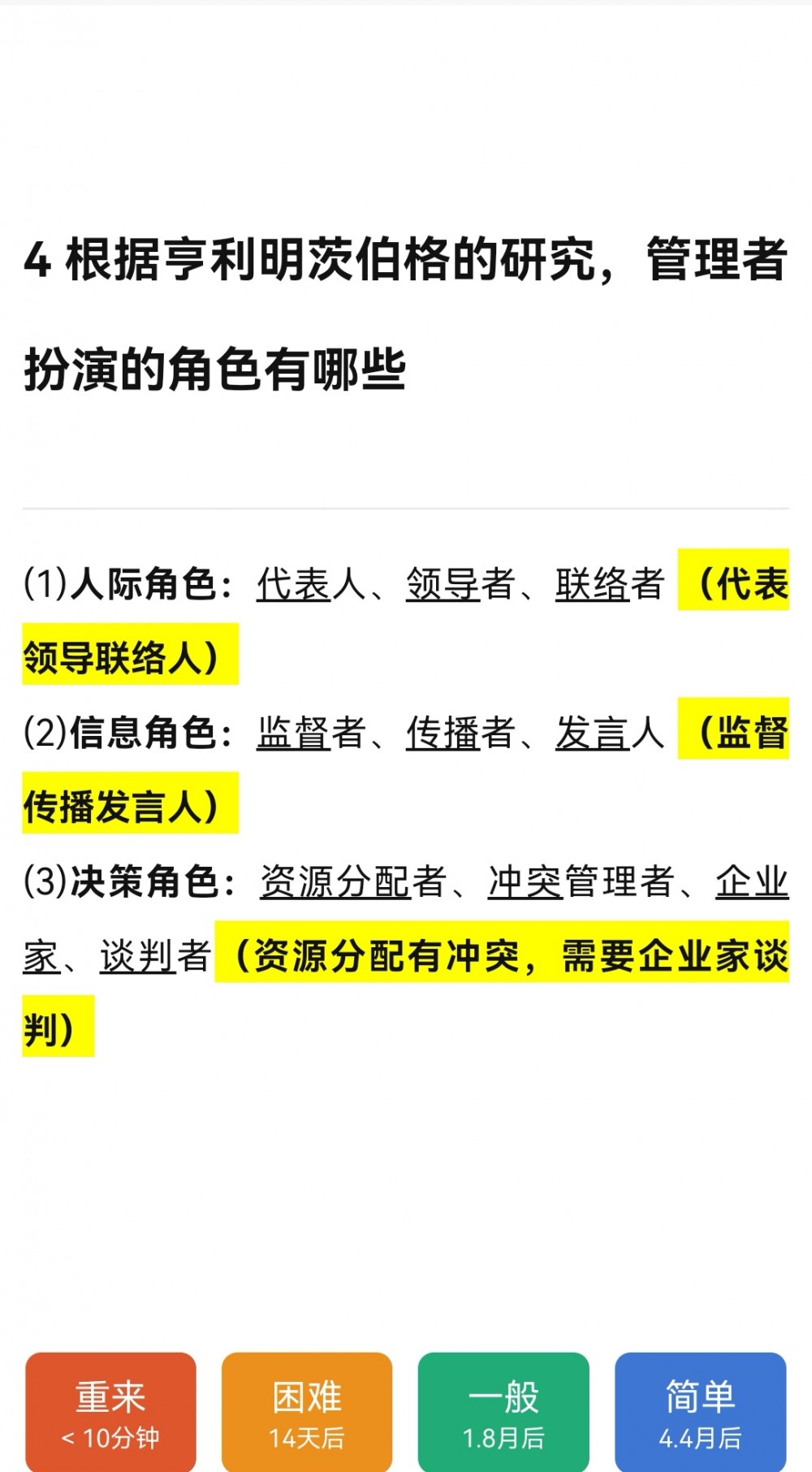Mark the card as 简单
Viewport: 812px width, 1472px height.
[x=701, y=1412]
